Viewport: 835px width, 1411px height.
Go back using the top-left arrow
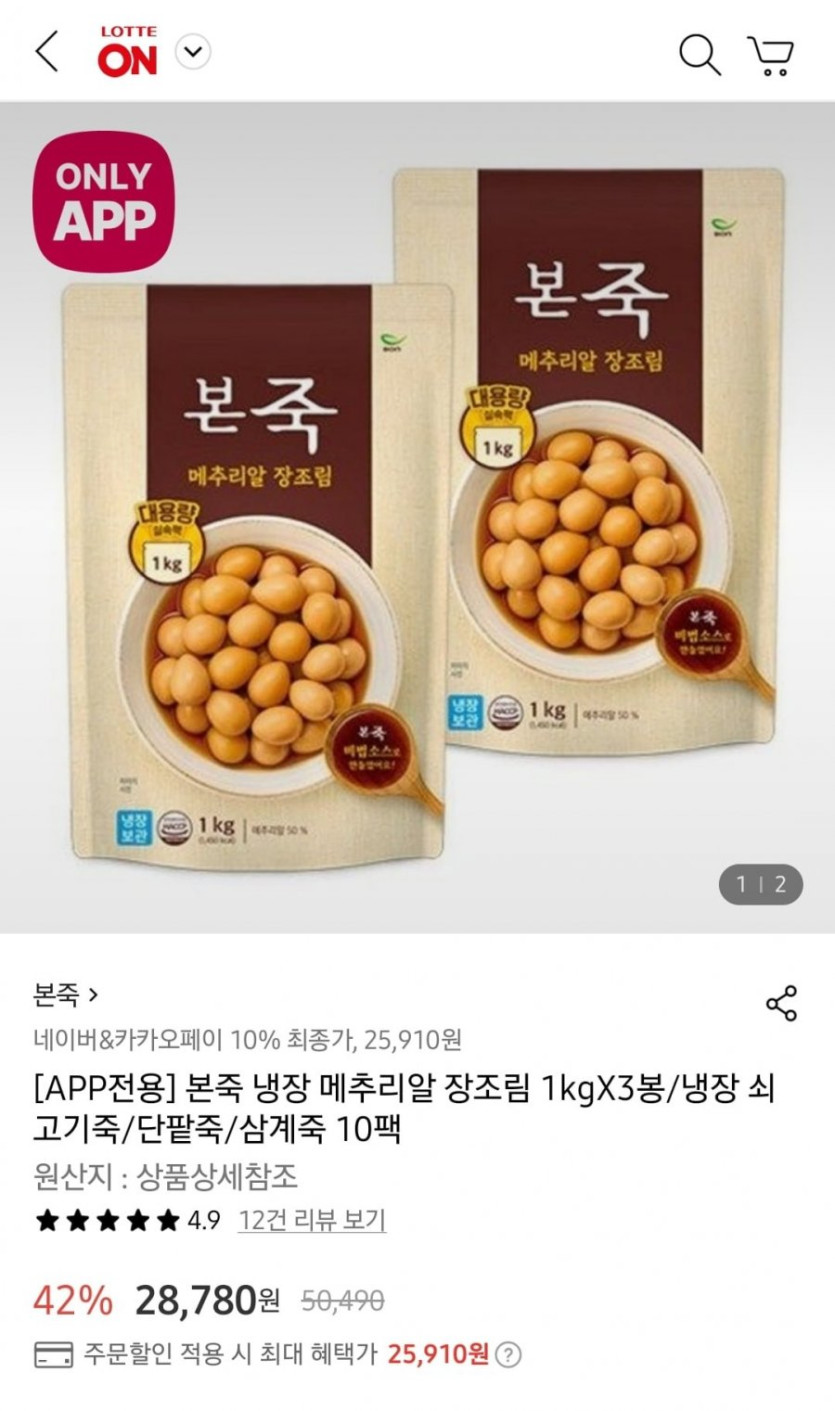[47, 52]
